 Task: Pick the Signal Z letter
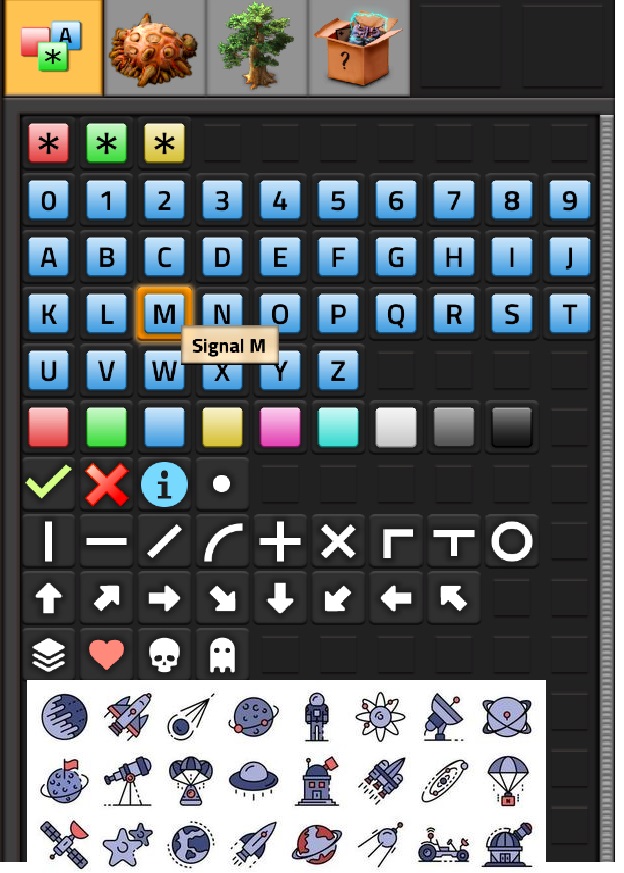point(338,371)
